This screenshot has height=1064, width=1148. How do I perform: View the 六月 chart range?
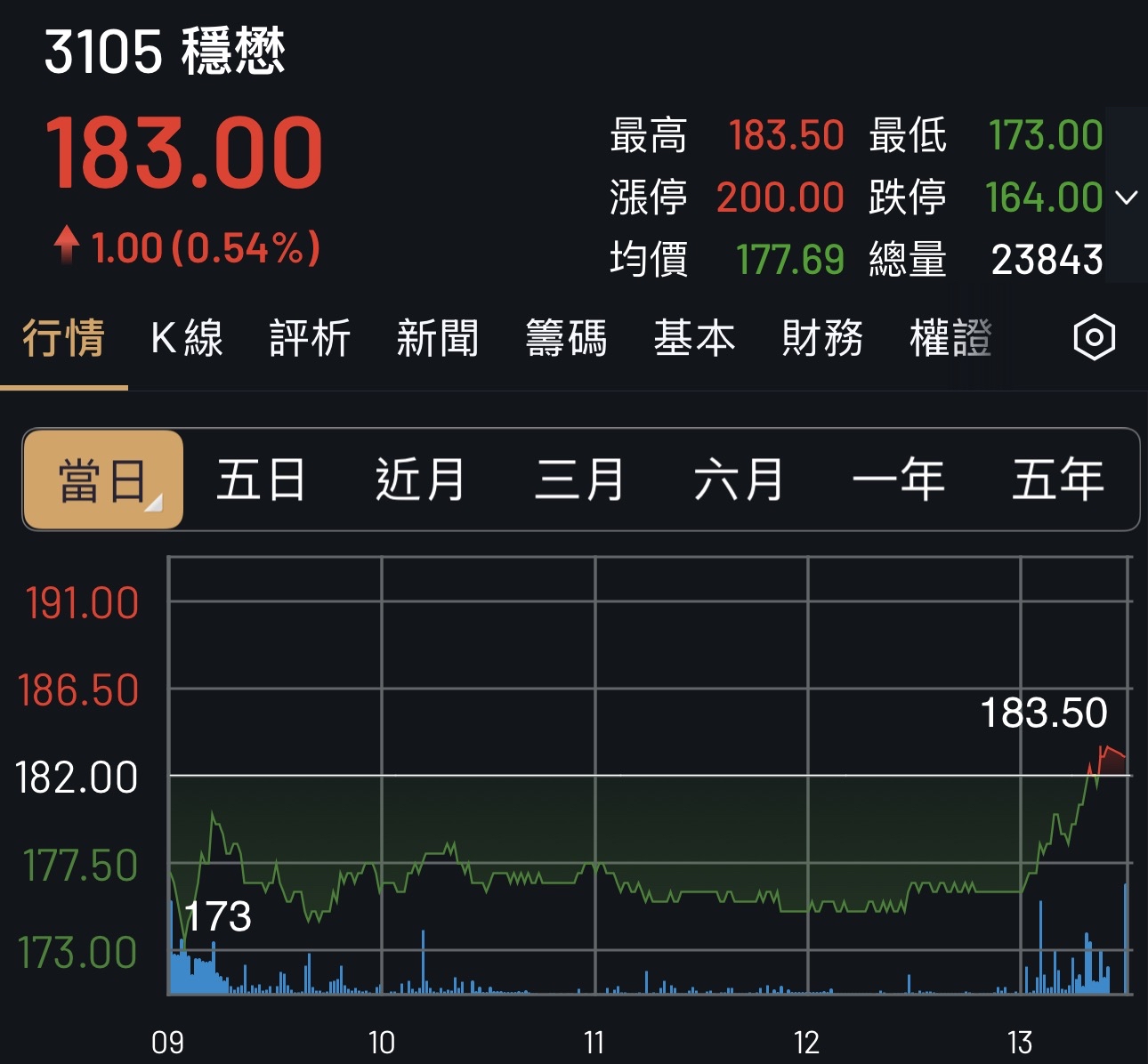[739, 480]
